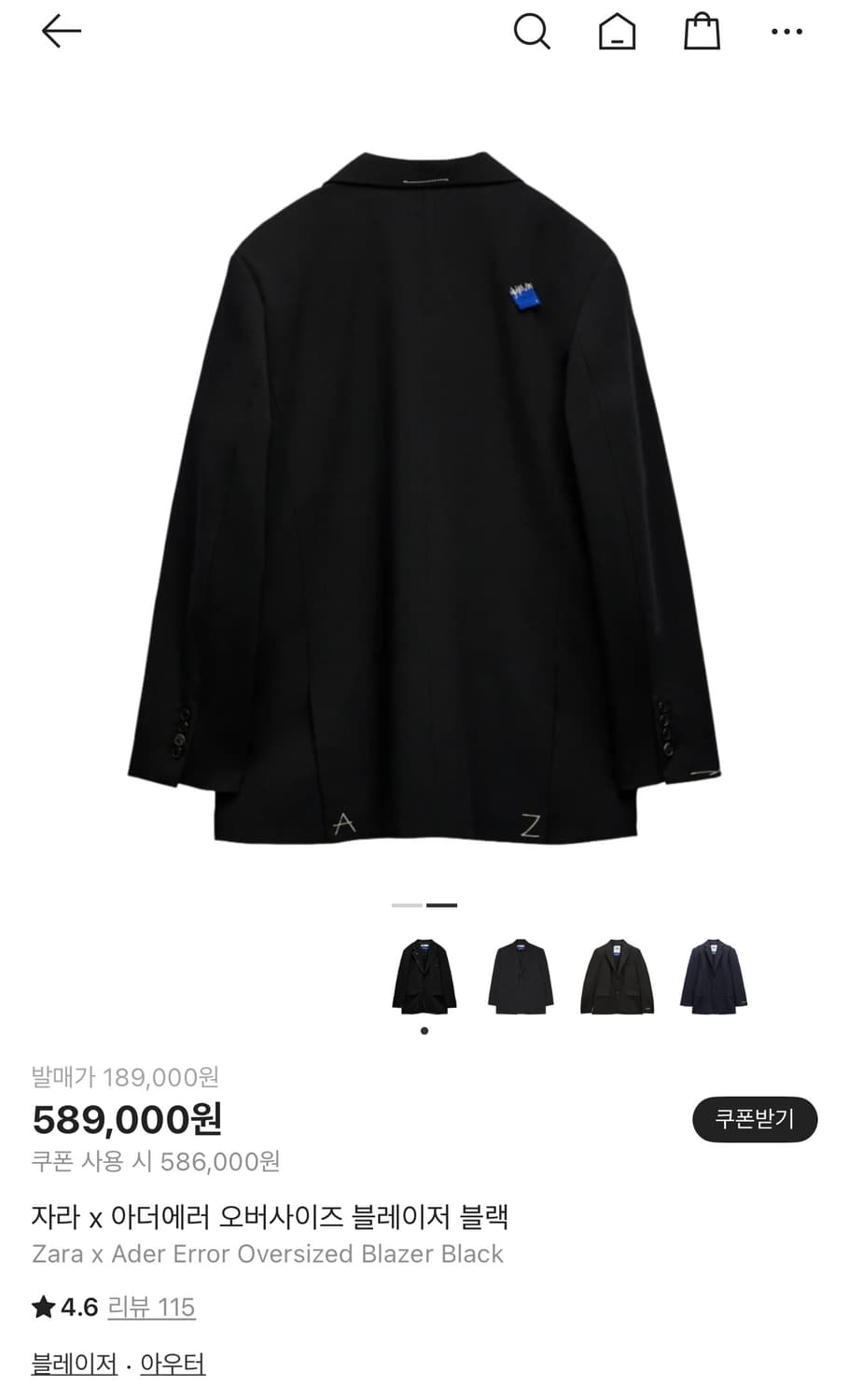Tap the 쿠폰받기 button

coord(754,1118)
